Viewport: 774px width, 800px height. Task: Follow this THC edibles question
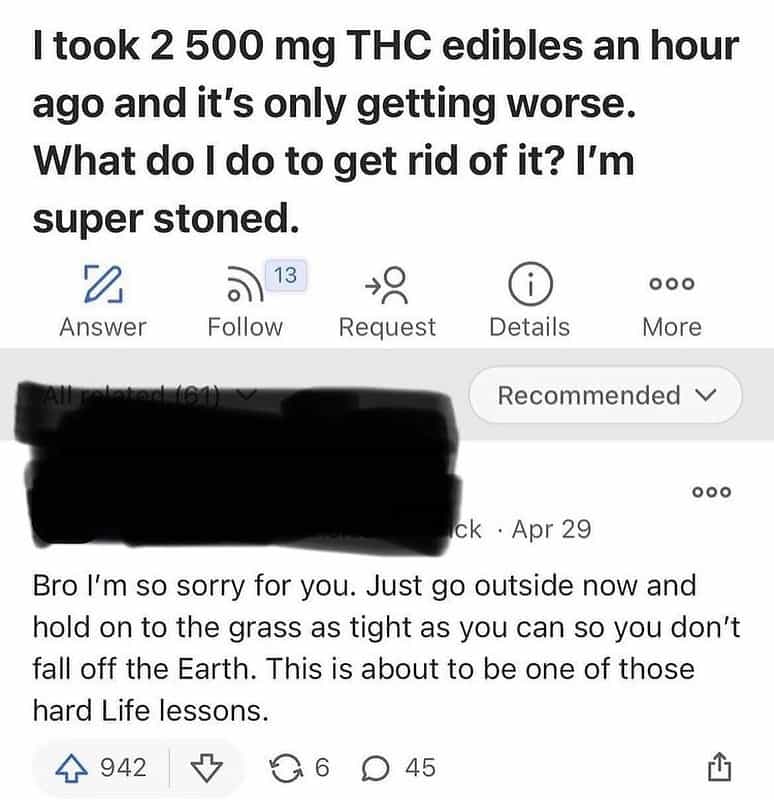245,300
